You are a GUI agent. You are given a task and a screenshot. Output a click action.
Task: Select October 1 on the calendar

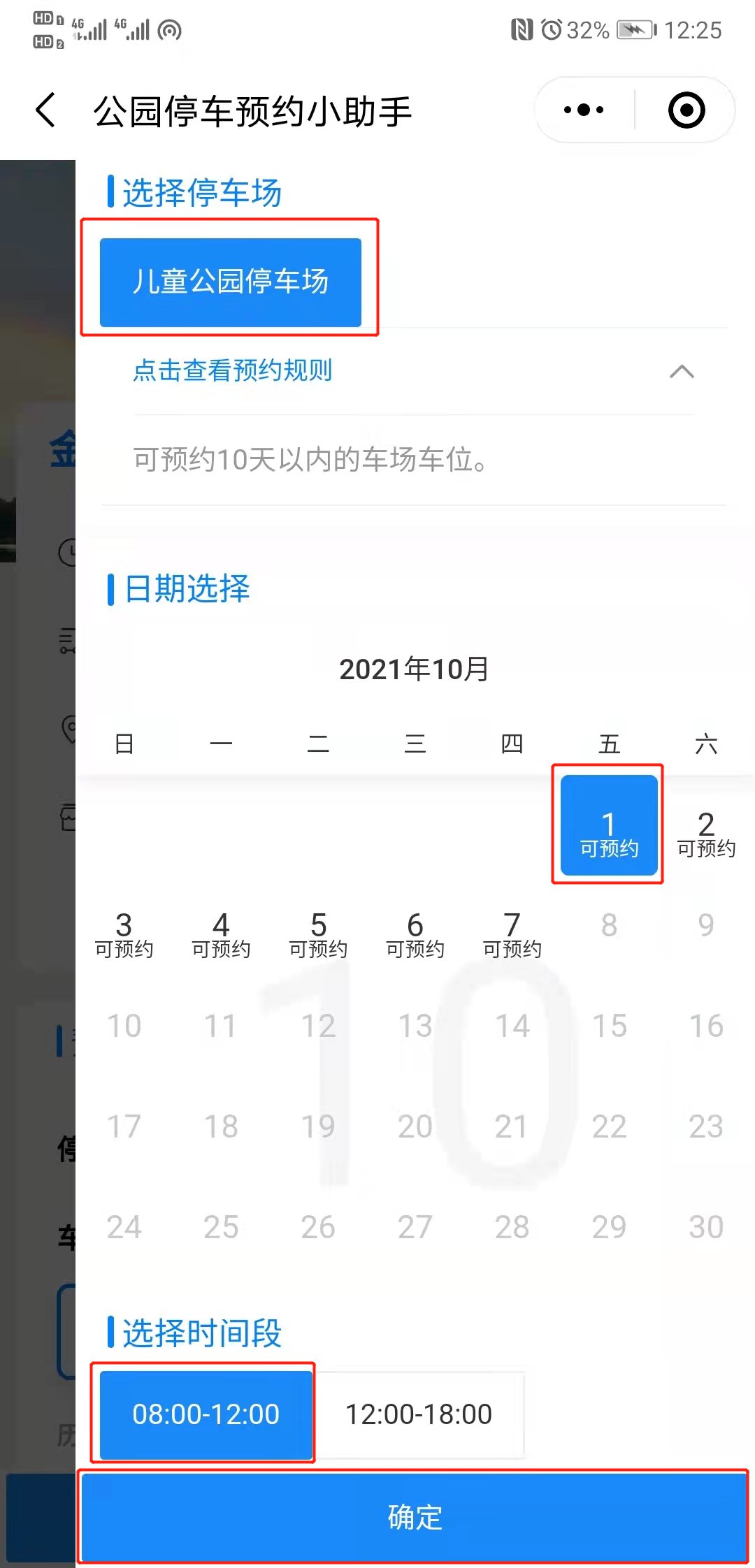coord(609,825)
